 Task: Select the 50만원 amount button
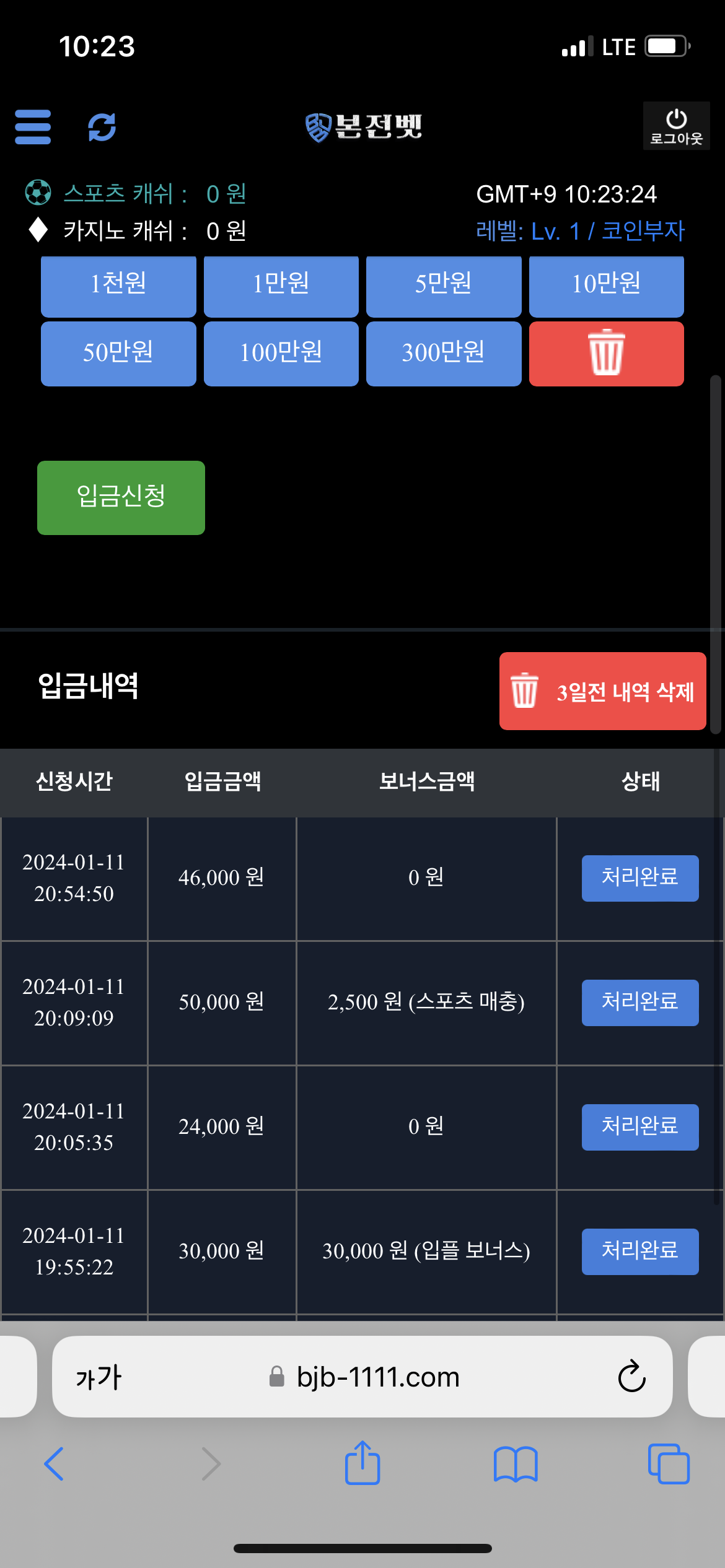point(118,353)
